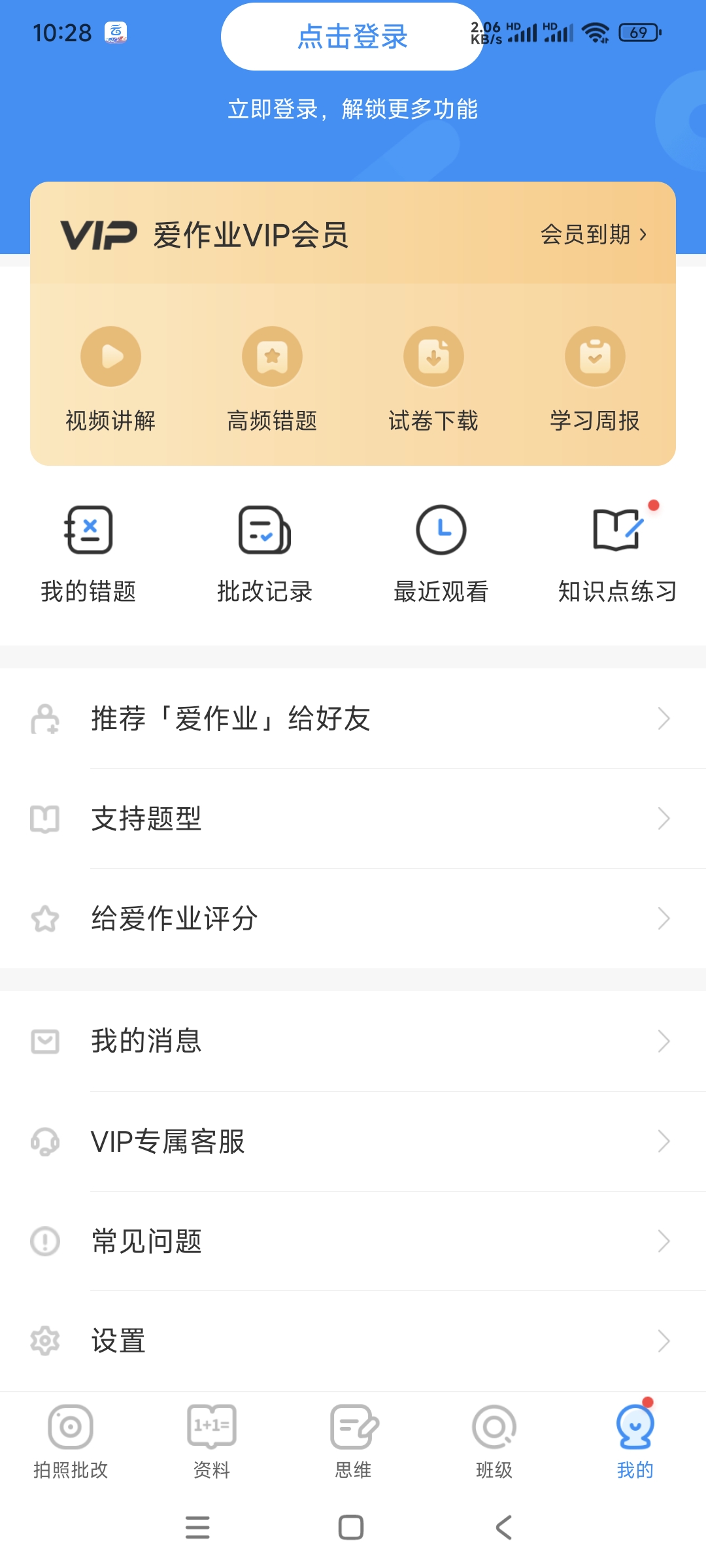Open 推荐「爱作业」给好友 row
The image size is (706, 1568).
(353, 719)
